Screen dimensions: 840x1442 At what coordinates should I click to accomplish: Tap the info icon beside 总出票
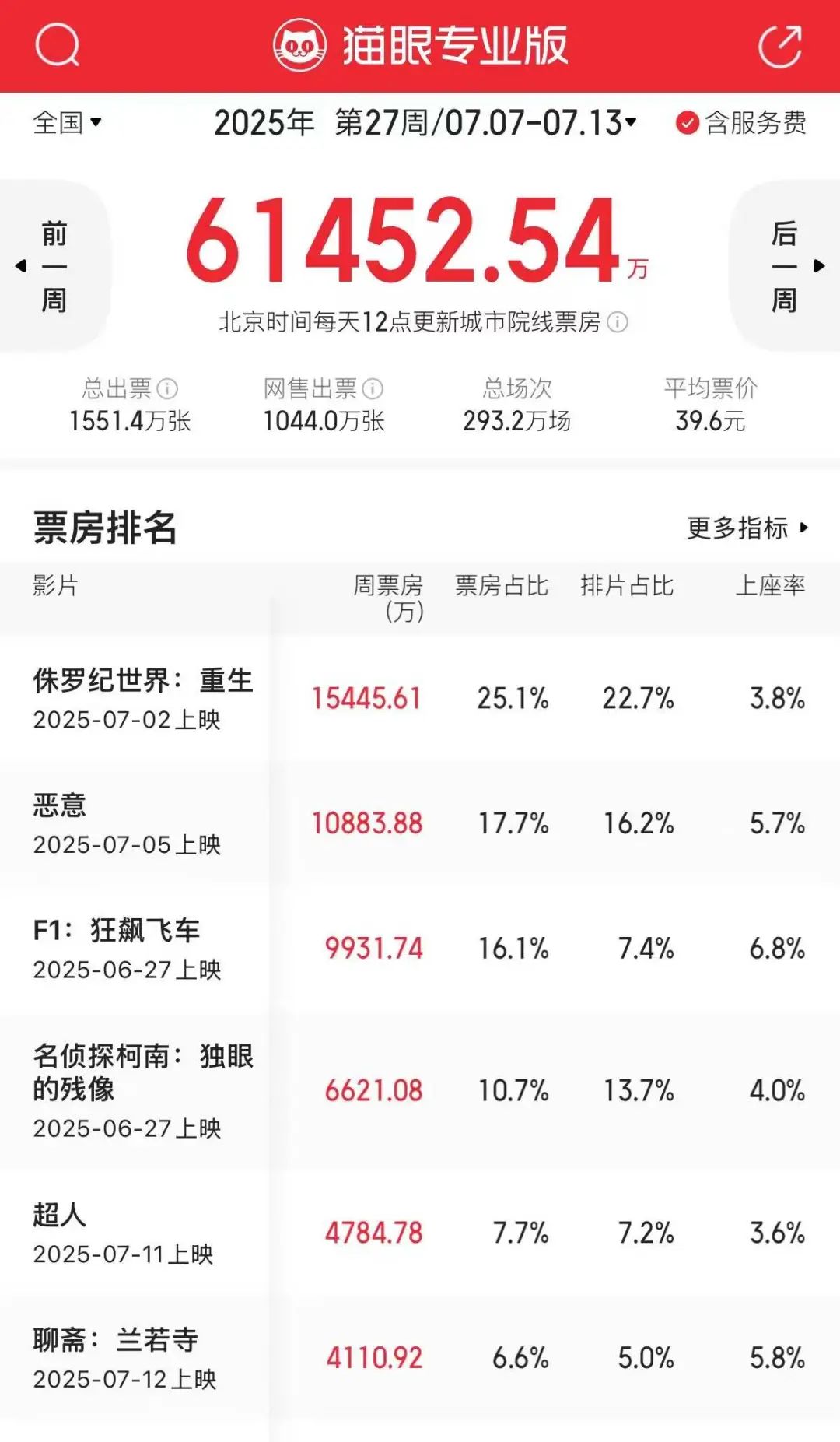coord(167,388)
